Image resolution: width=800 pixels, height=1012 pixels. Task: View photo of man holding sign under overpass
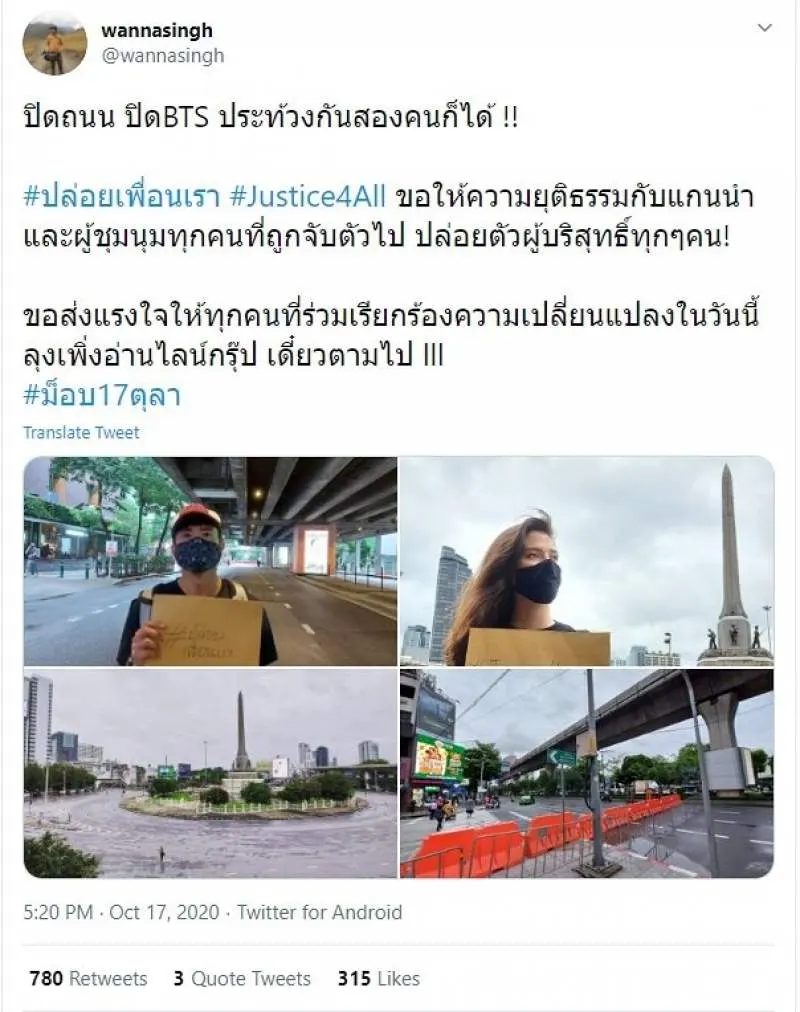[210, 561]
